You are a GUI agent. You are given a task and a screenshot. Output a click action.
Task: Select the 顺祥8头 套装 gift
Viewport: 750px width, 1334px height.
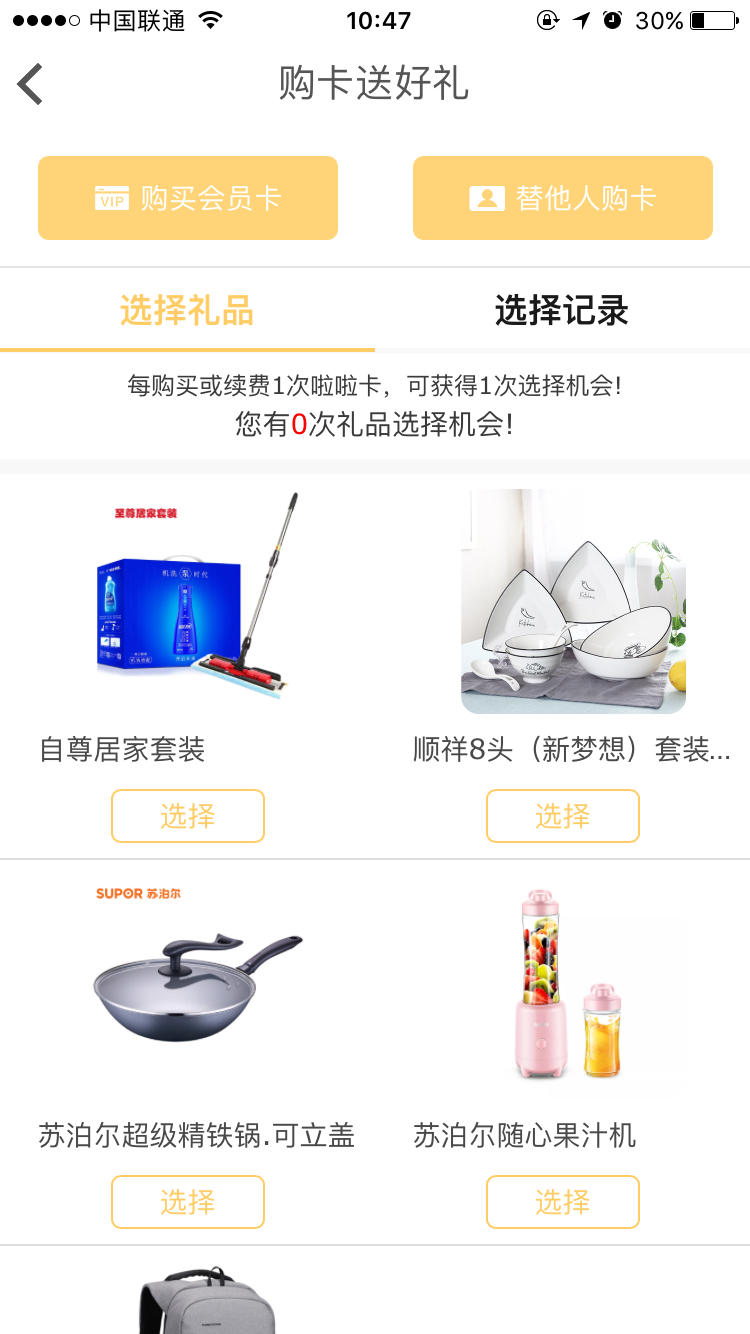pos(562,816)
